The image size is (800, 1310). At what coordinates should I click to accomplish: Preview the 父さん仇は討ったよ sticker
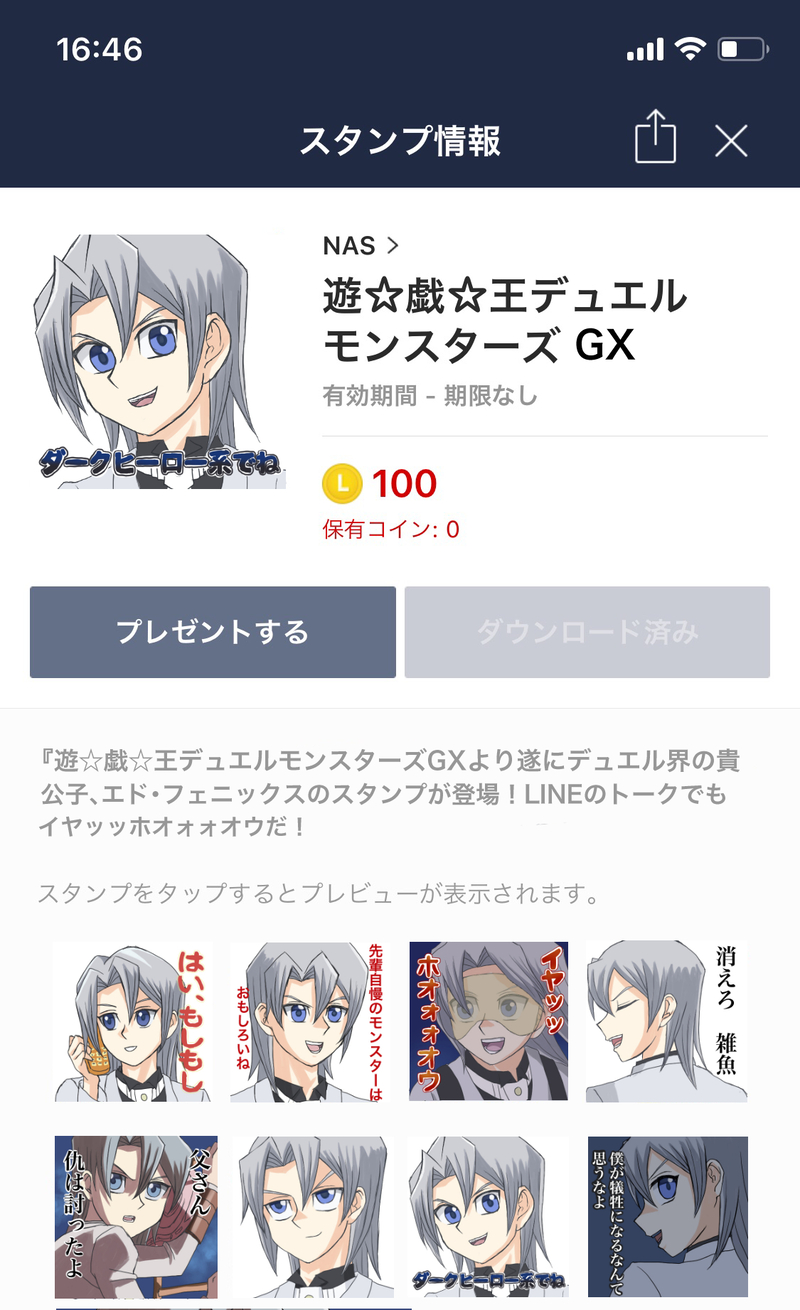133,1216
